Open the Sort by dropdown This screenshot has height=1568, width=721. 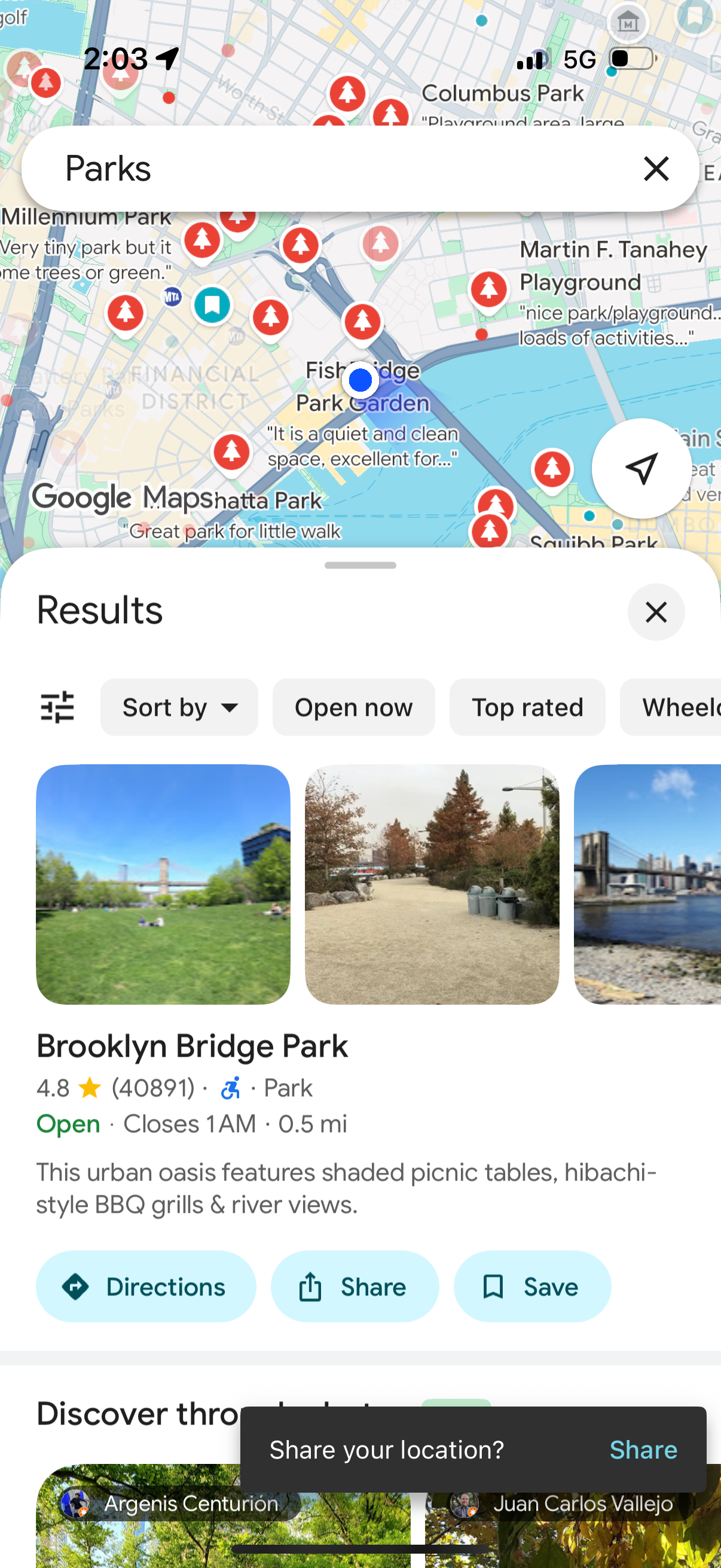coord(179,707)
